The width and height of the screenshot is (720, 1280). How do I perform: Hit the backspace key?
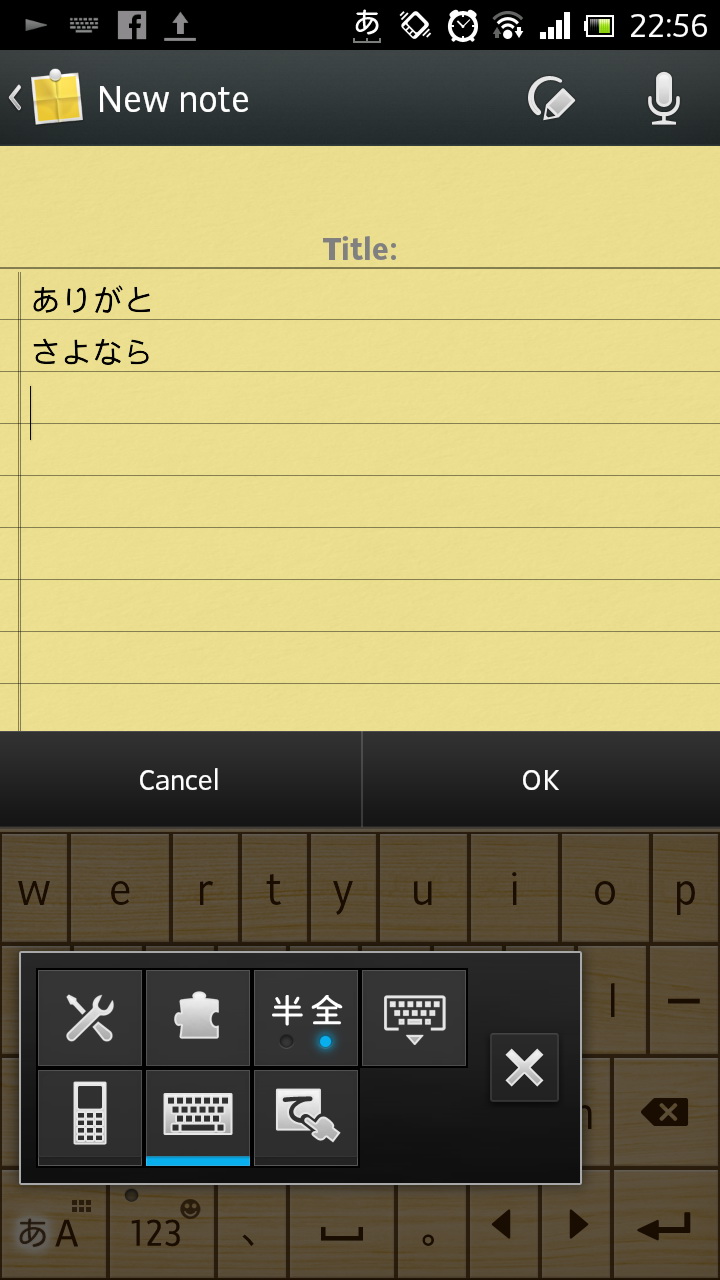[x=665, y=1111]
